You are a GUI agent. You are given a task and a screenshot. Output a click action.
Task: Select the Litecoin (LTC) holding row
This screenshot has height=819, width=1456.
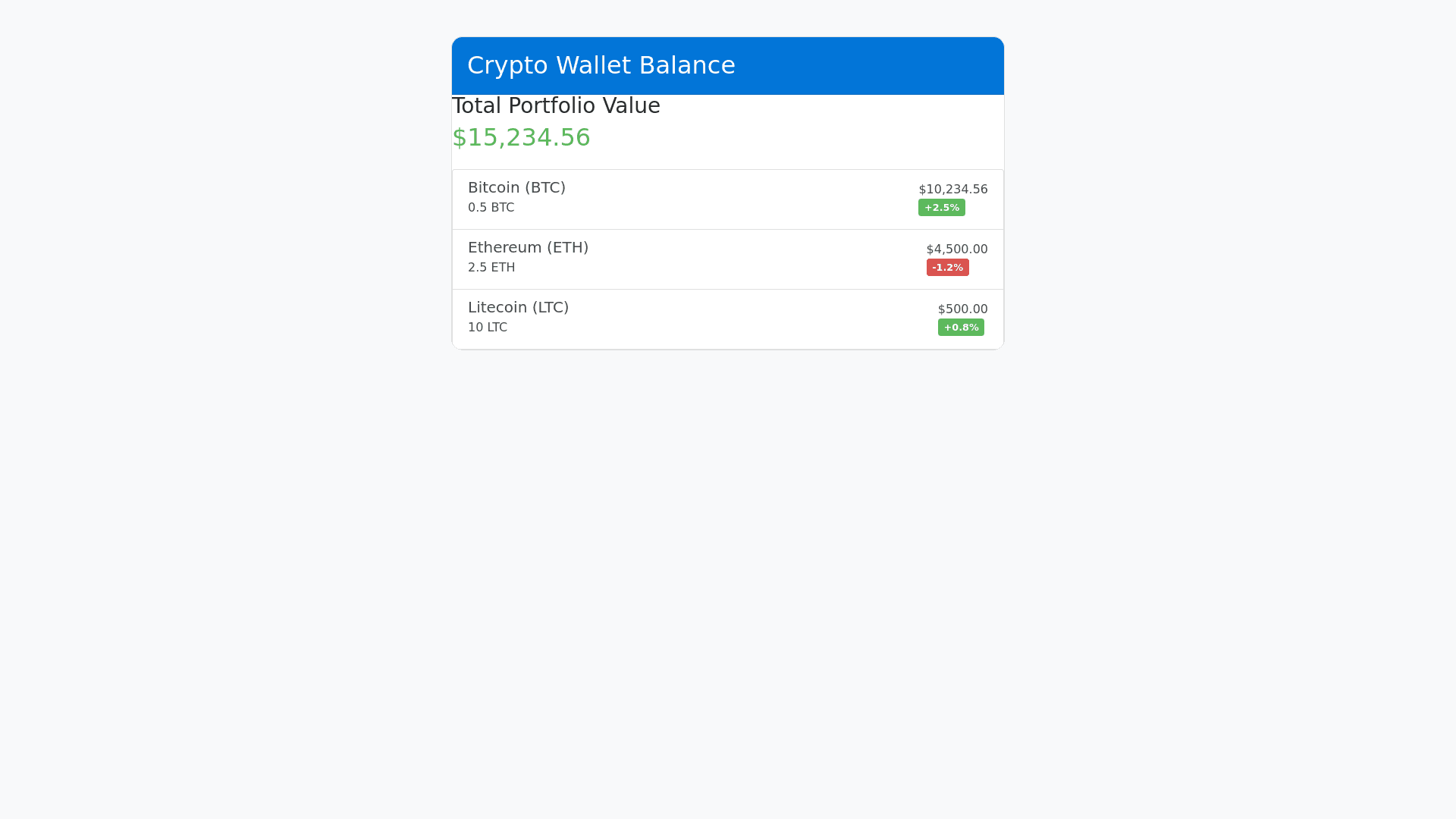[x=727, y=318]
